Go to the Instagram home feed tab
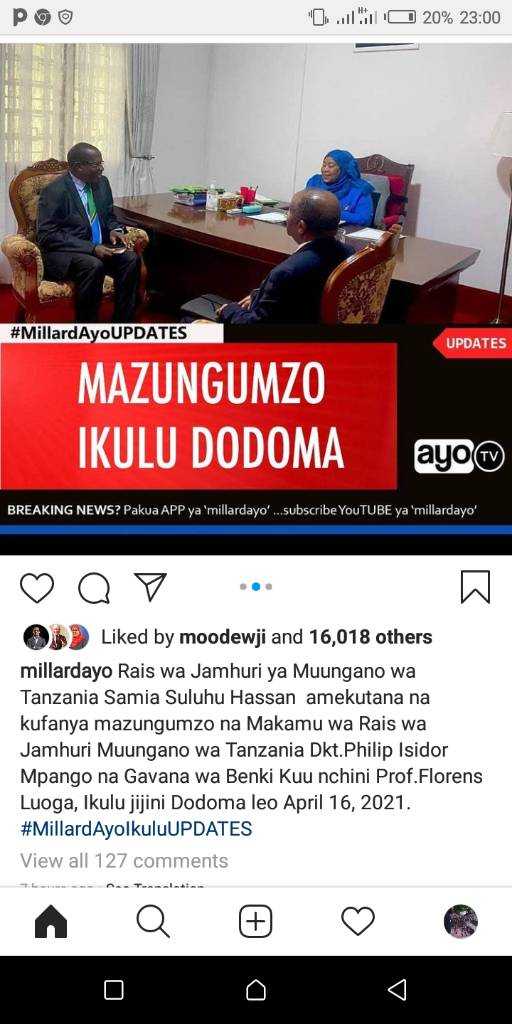The width and height of the screenshot is (512, 1024). (51, 921)
